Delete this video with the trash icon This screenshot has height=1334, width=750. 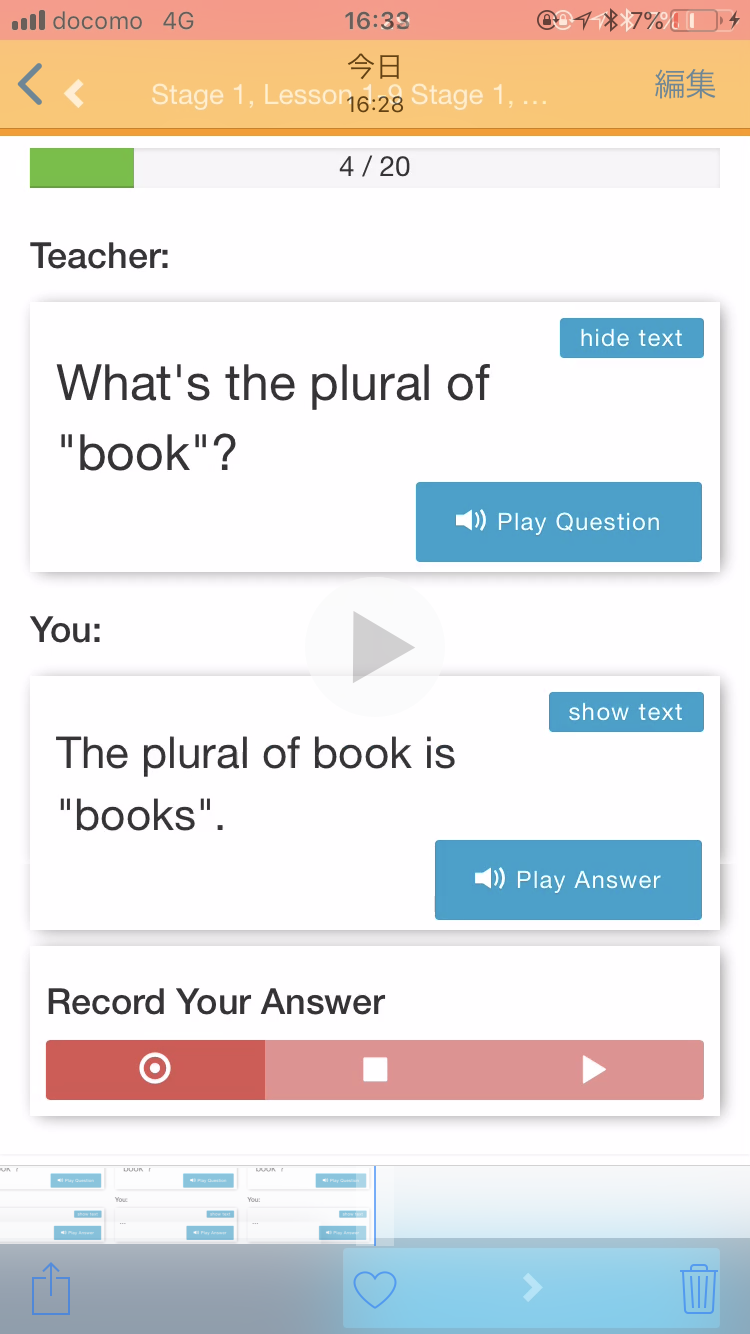[699, 1289]
